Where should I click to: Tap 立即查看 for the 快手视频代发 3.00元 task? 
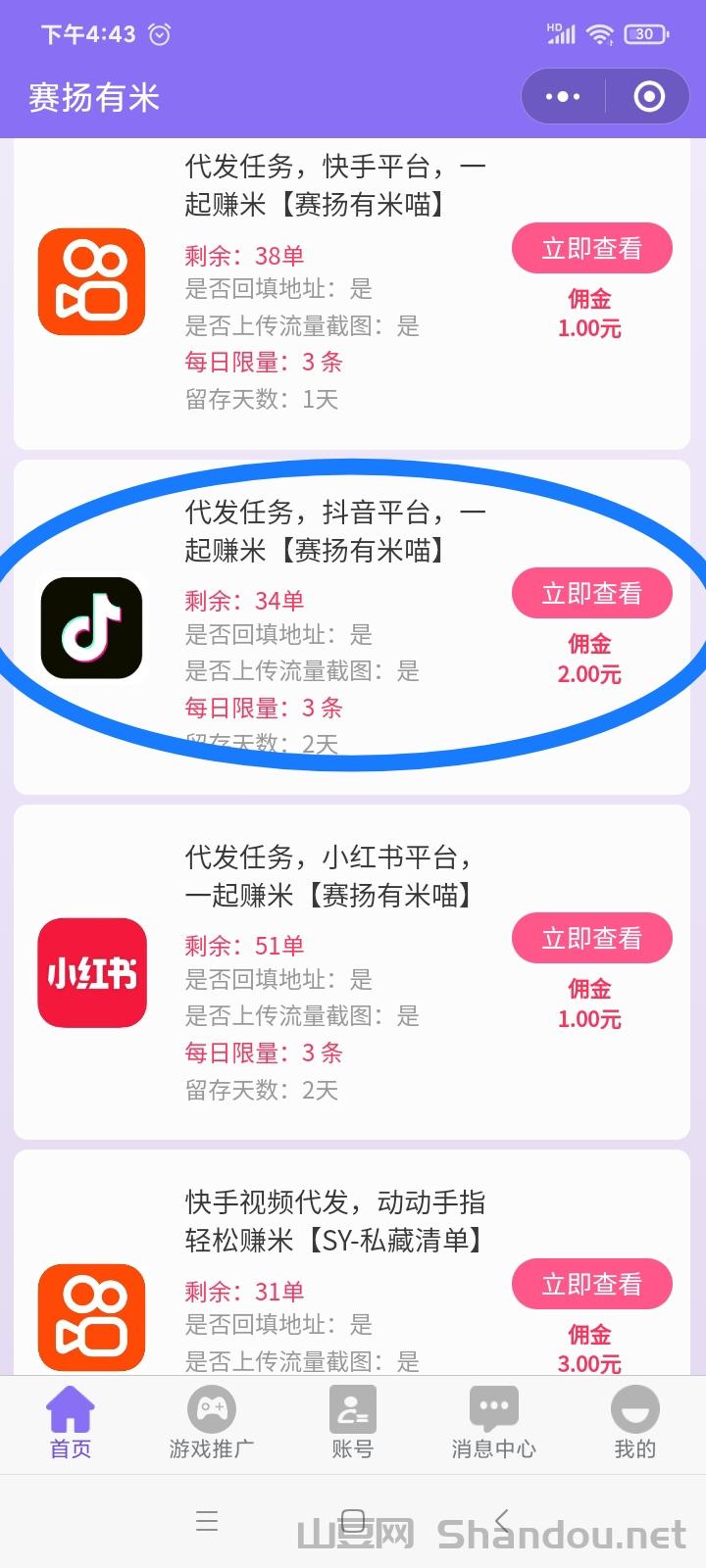click(591, 1284)
